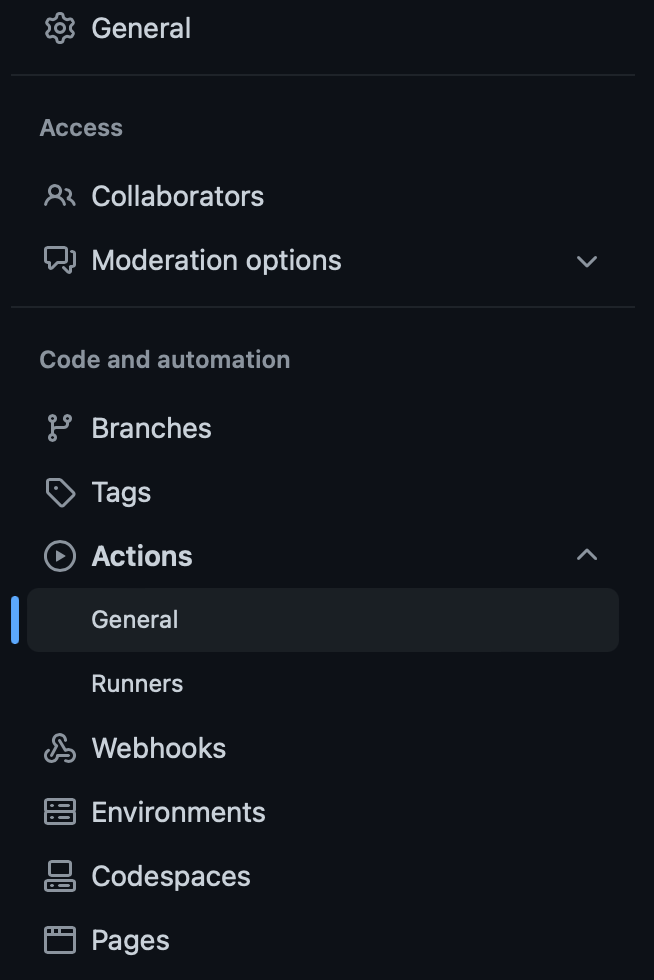Select General under Actions
The image size is (654, 980).
[135, 620]
